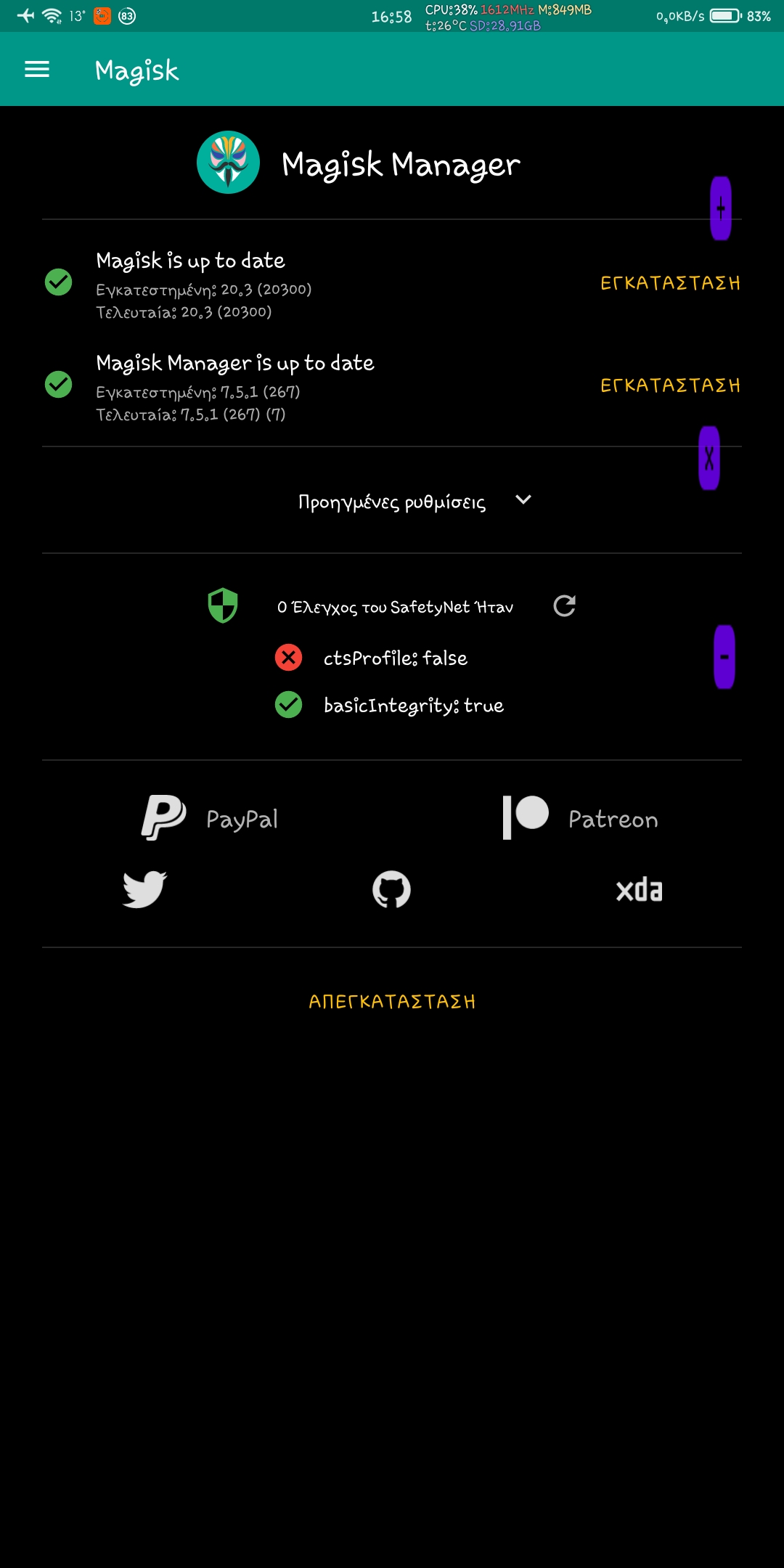Tap ΕΓΚΑΤΑΣΤΑΣΗ next to Magisk Manager is up to date

[x=670, y=385]
